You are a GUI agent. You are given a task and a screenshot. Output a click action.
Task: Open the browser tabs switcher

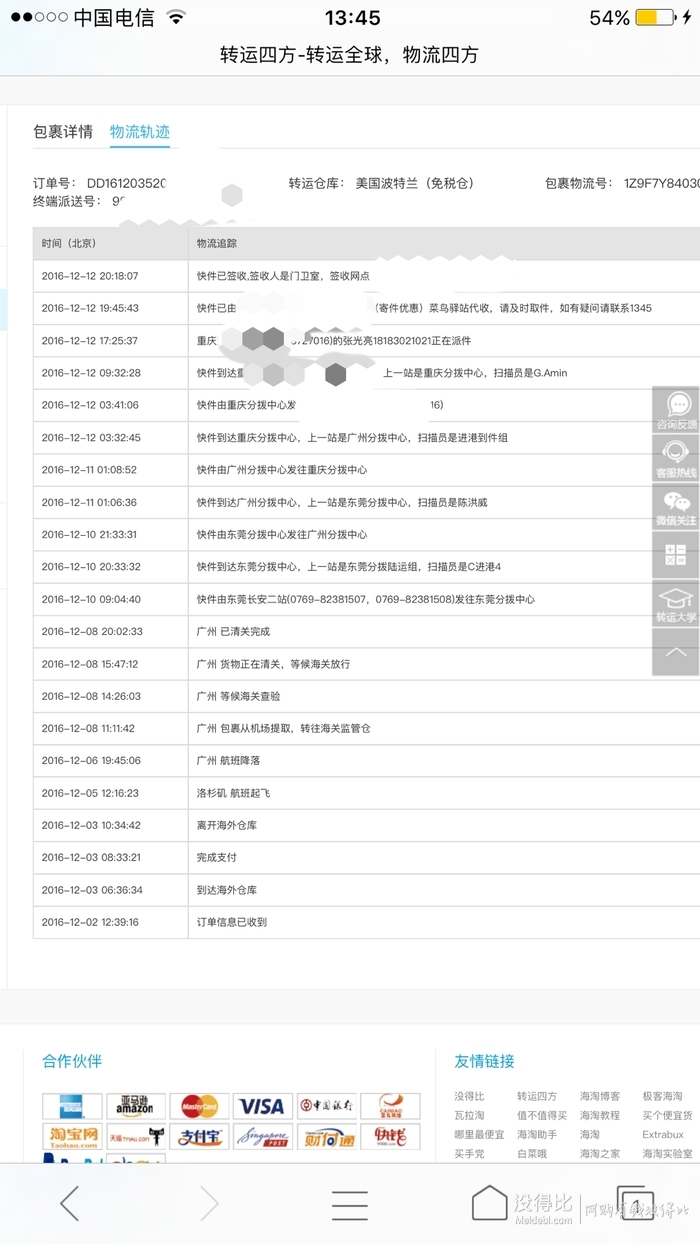point(634,1203)
